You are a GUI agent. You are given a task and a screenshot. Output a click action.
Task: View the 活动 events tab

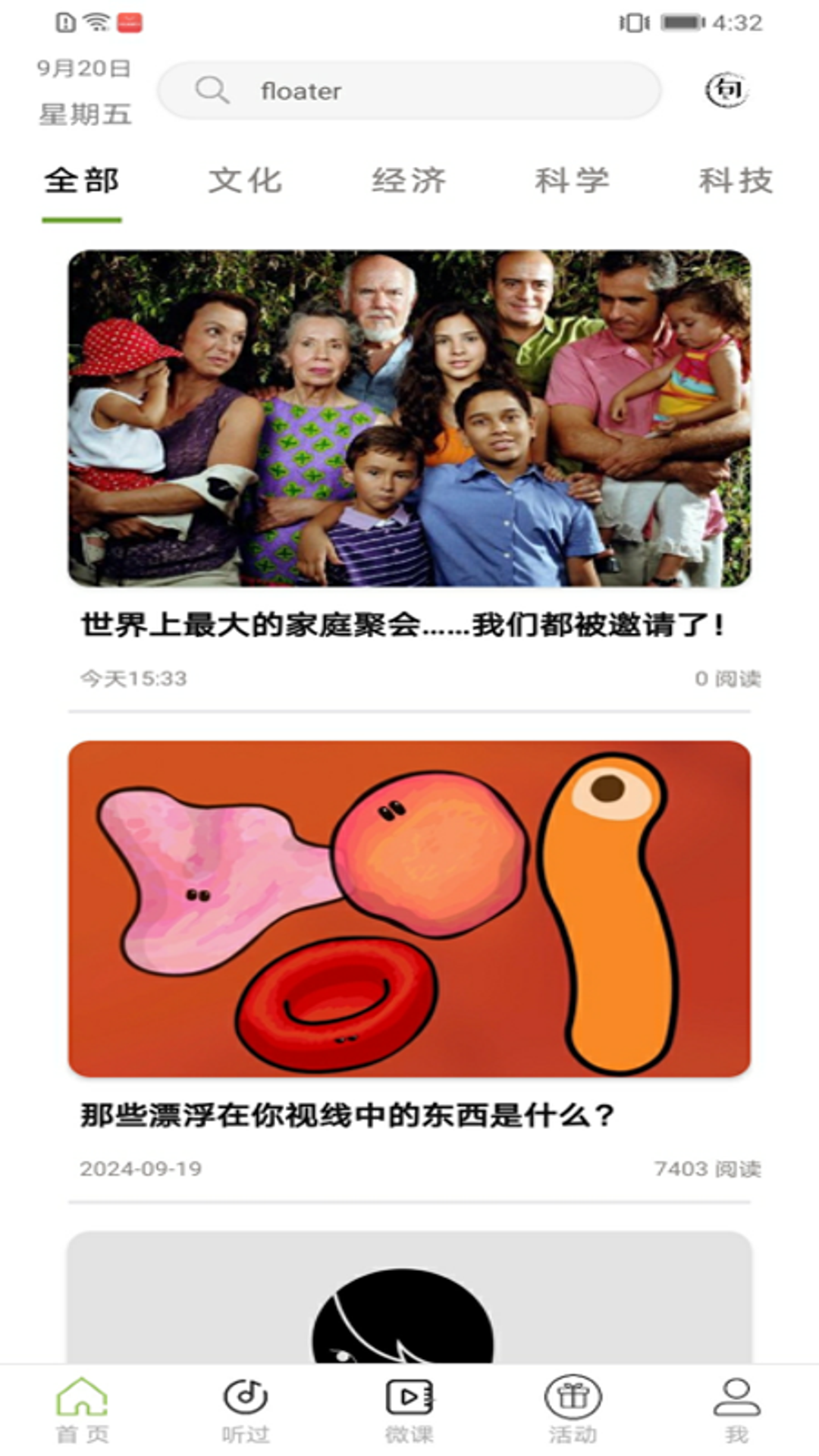coord(573,1409)
